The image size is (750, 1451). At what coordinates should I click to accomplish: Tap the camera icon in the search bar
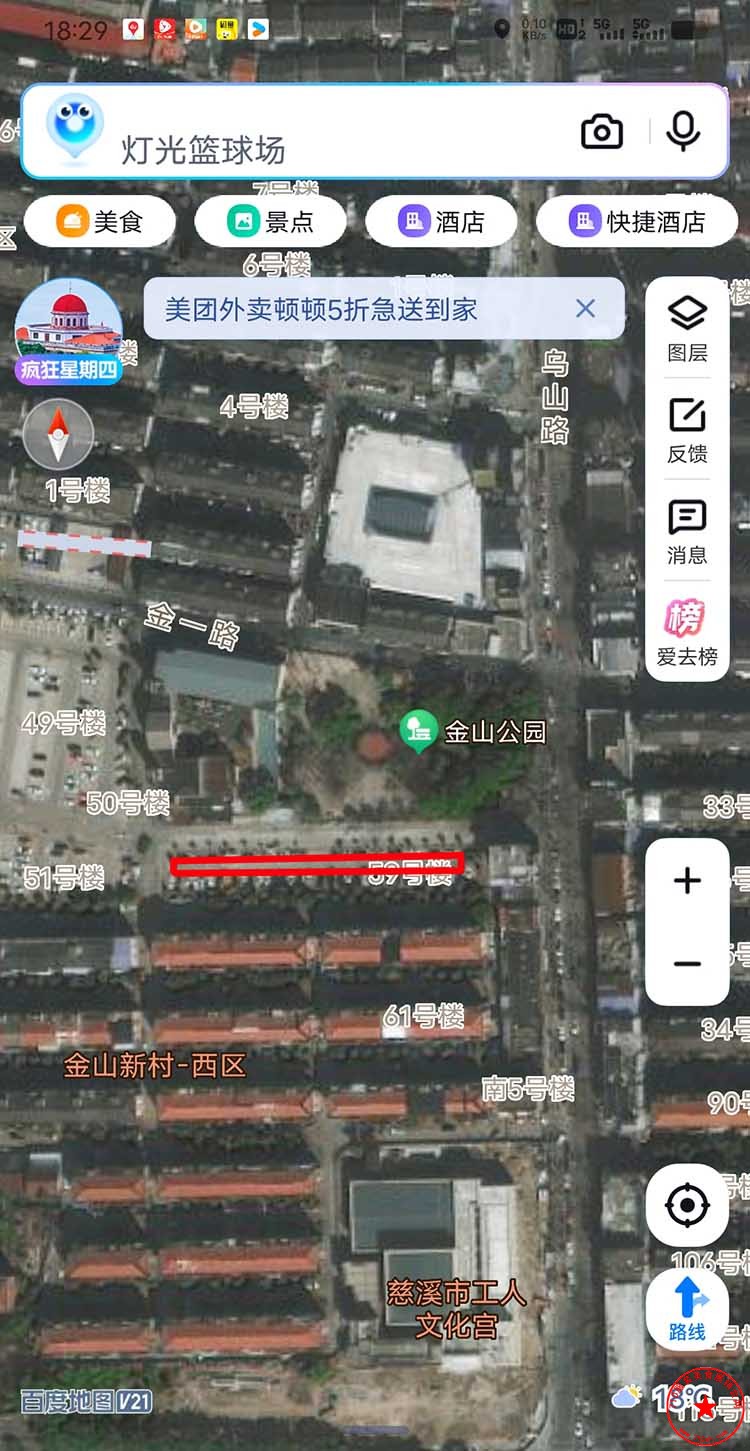[601, 131]
